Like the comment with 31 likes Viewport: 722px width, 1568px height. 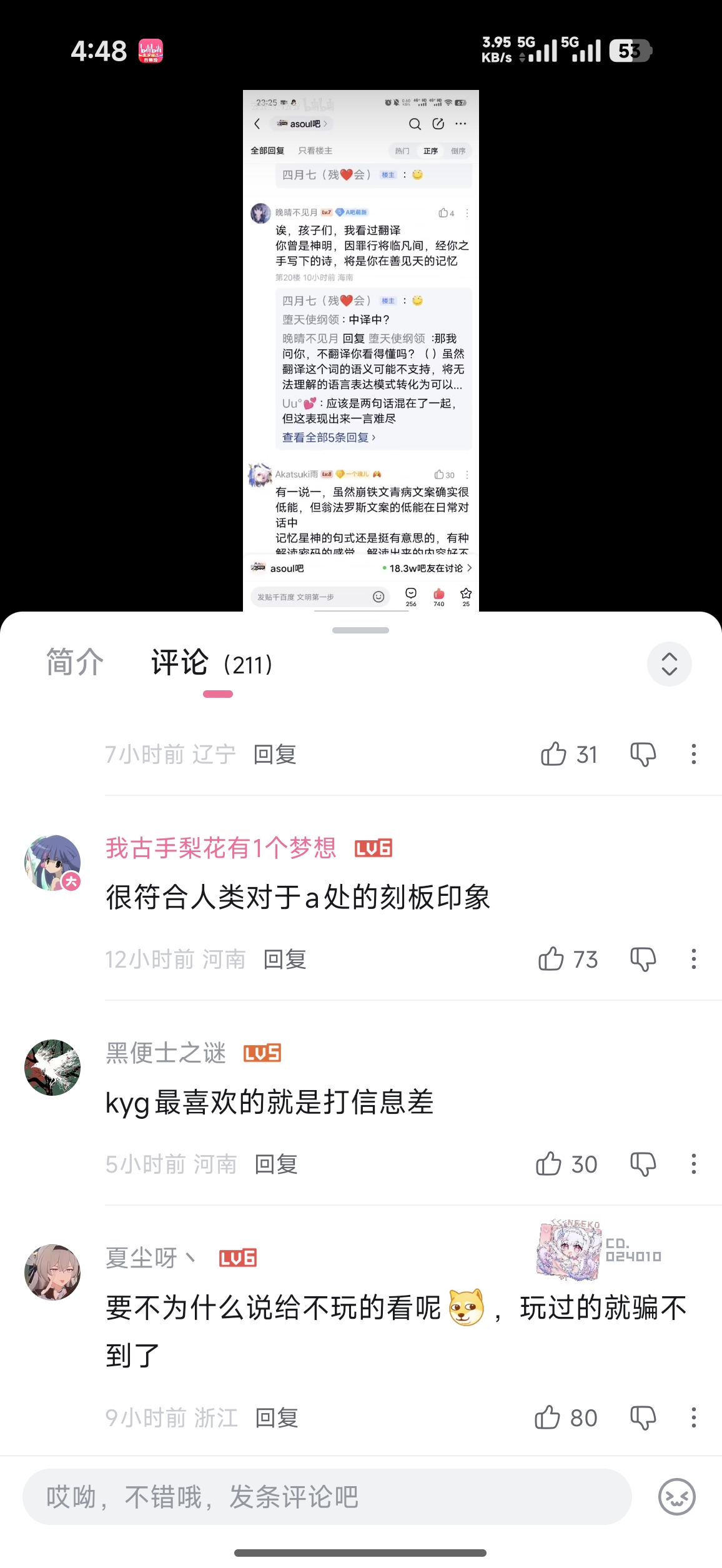(554, 754)
